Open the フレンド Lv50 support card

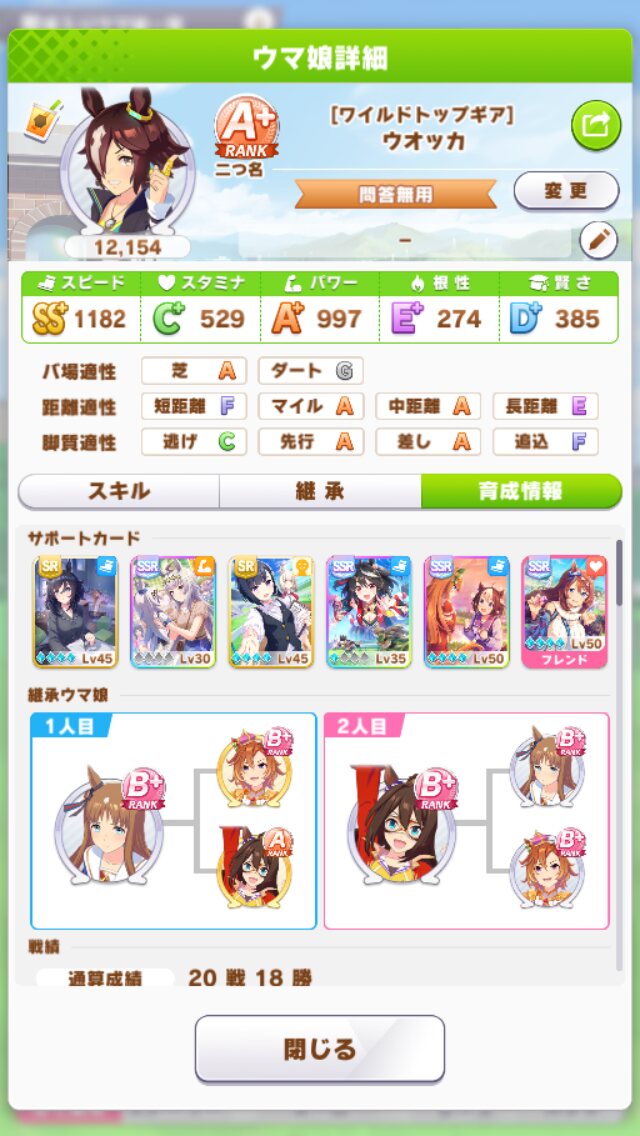pyautogui.click(x=565, y=611)
